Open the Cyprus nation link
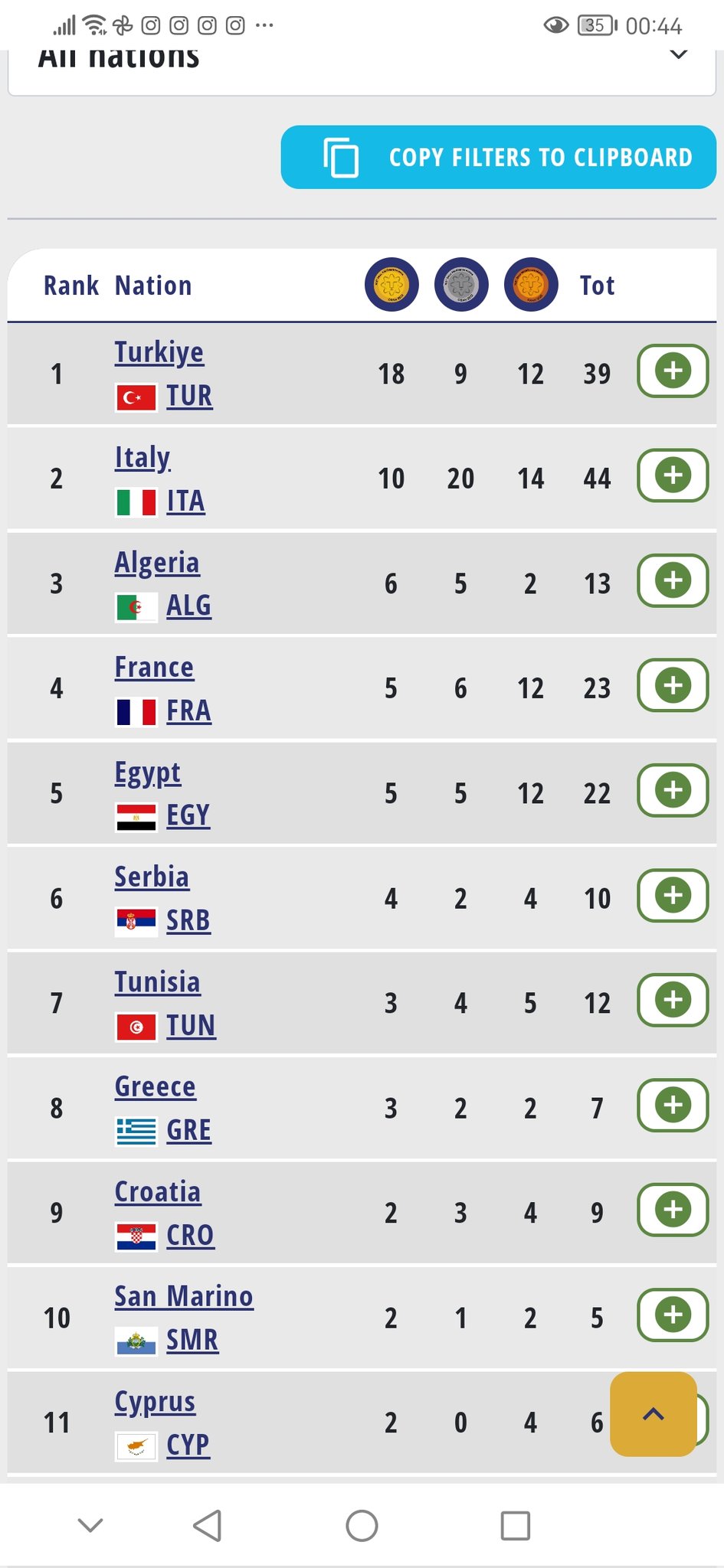Viewport: 724px width, 1568px height. pos(155,1402)
